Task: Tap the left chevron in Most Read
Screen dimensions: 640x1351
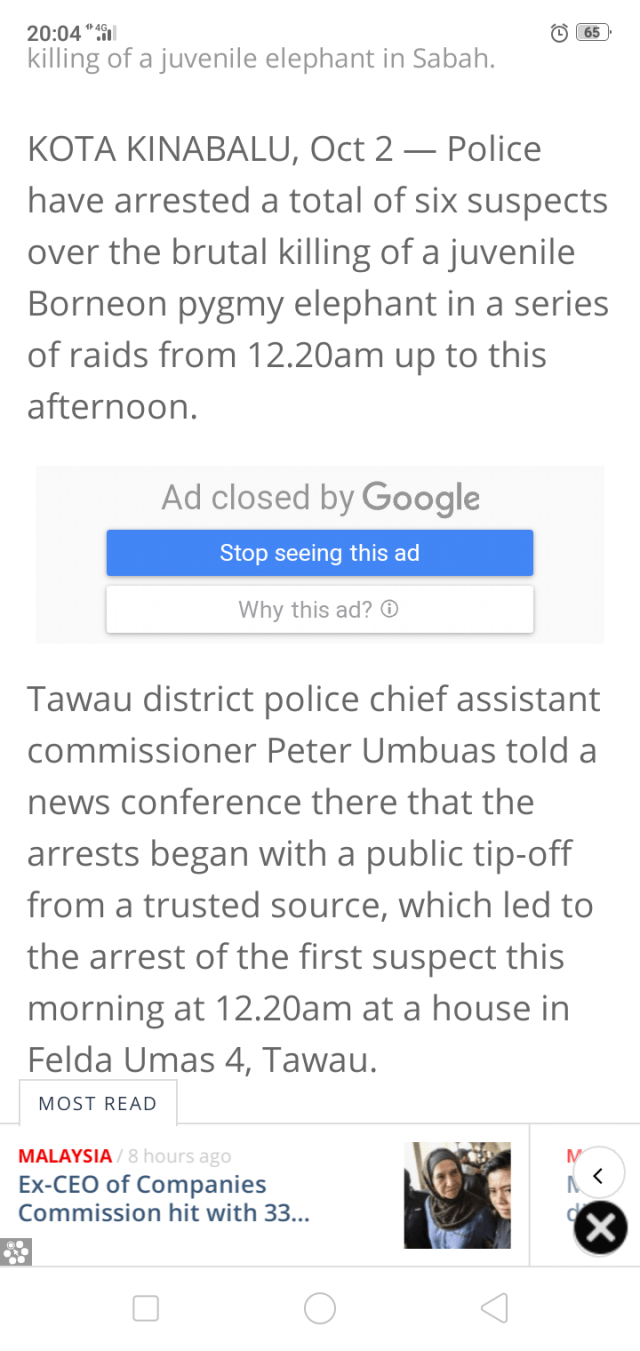Action: point(598,1176)
